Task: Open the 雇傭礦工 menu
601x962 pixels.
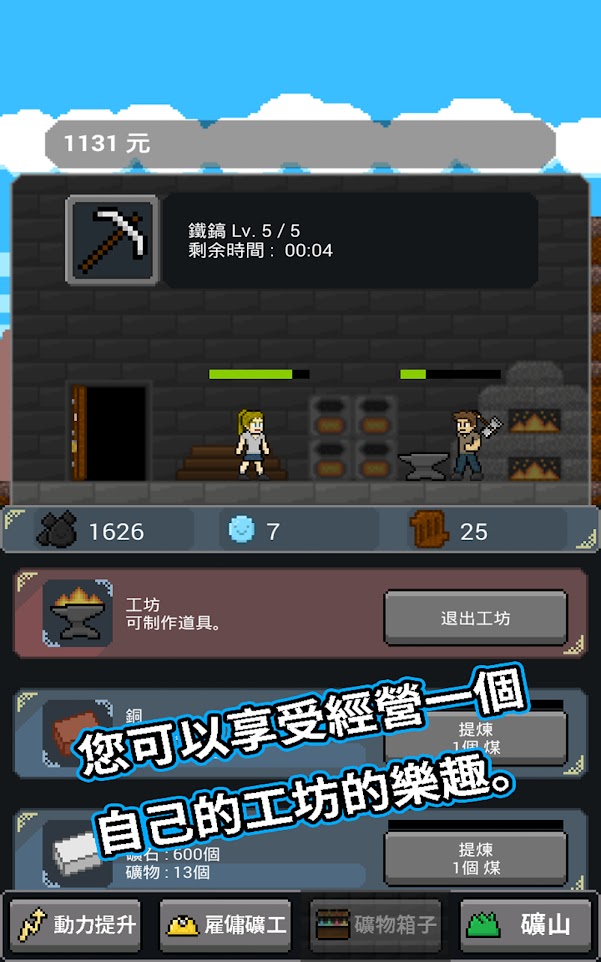Action: pos(226,924)
